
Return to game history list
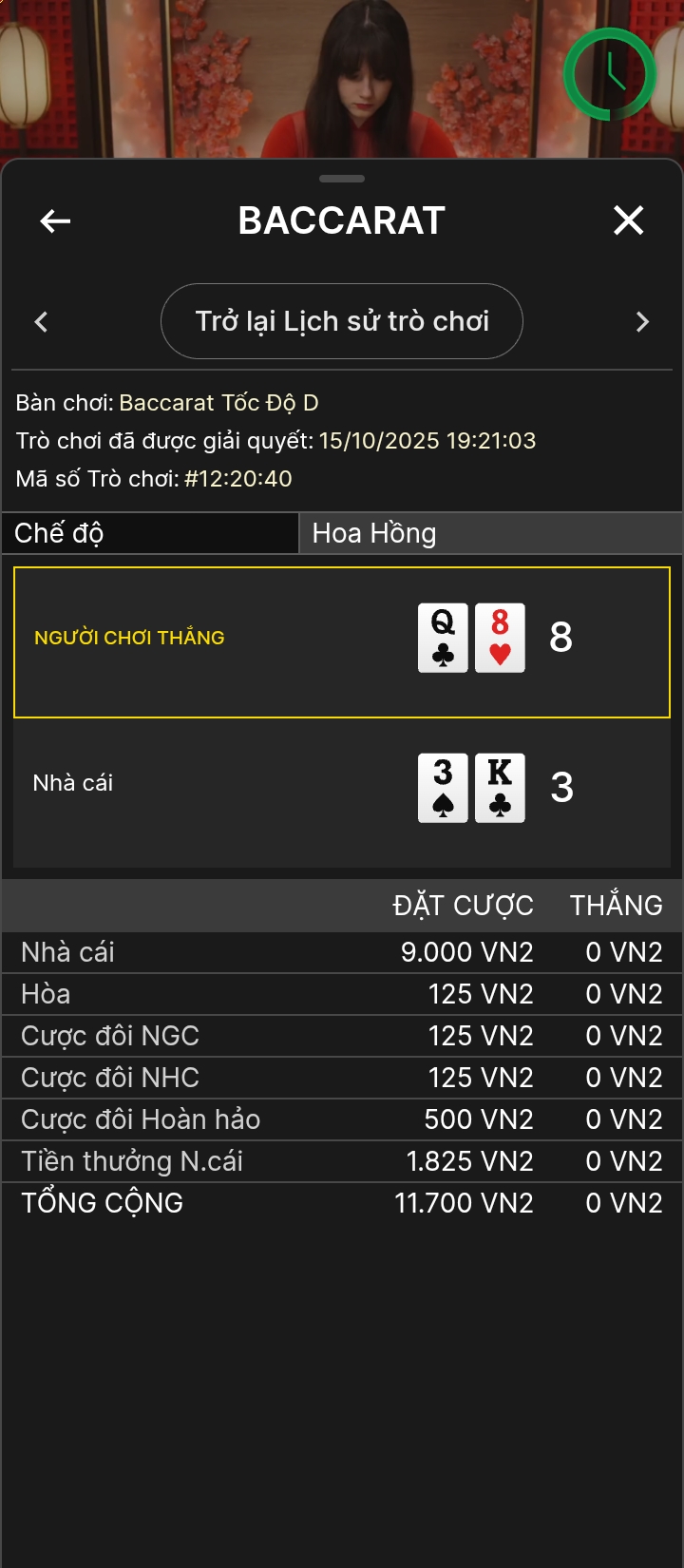pos(342,321)
